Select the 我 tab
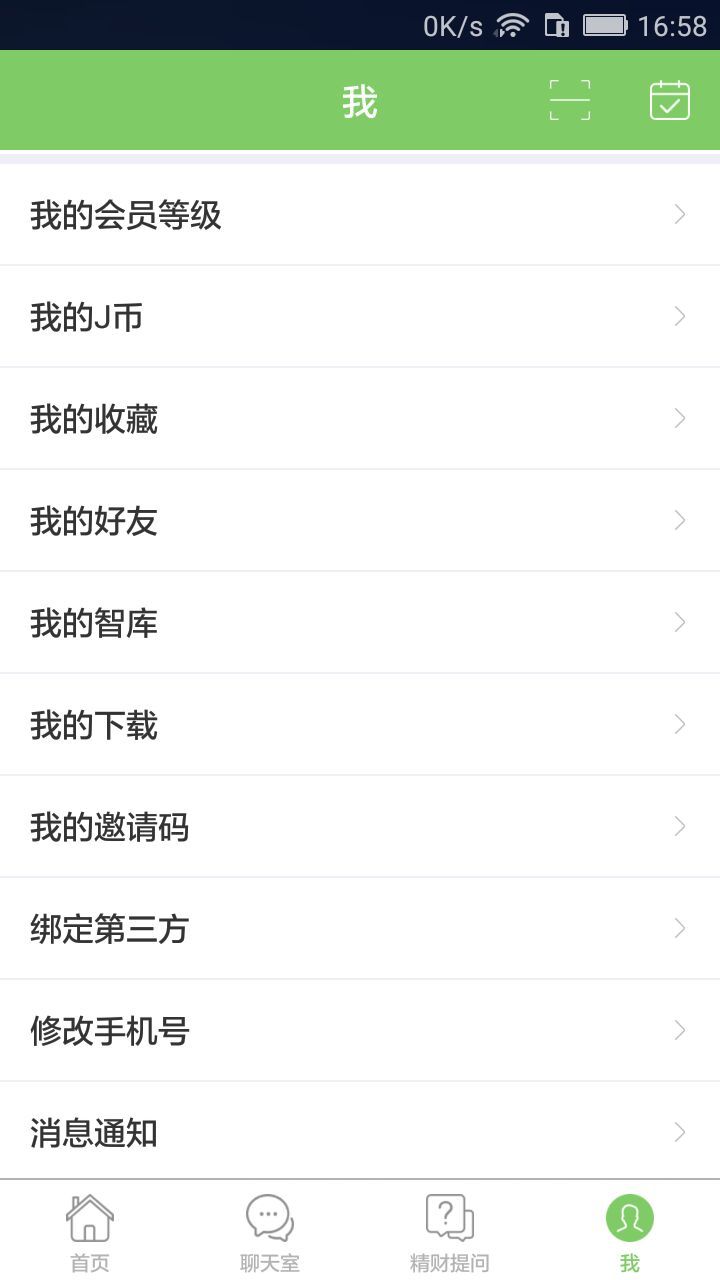 [629, 1232]
